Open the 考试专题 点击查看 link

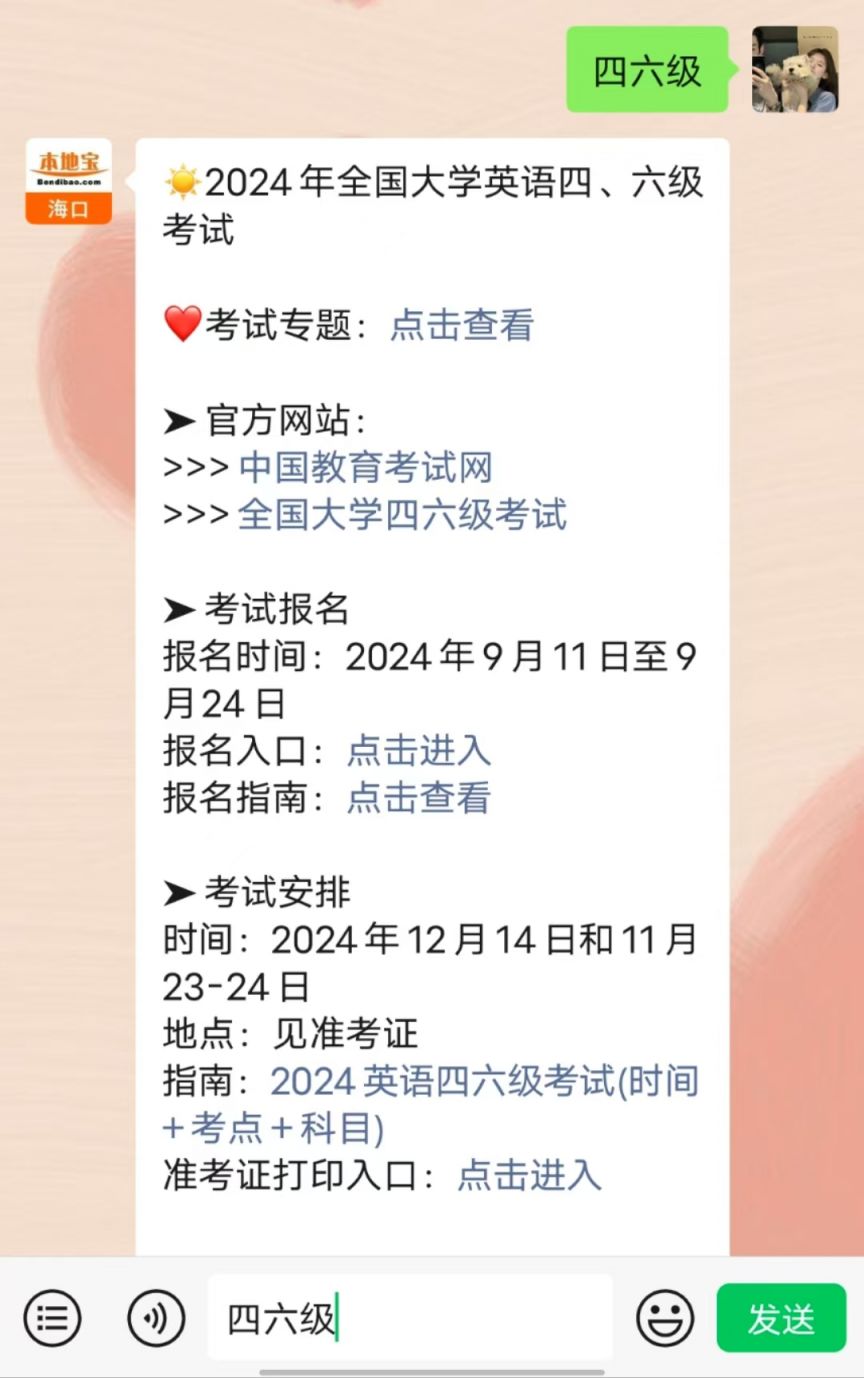[x=461, y=325]
